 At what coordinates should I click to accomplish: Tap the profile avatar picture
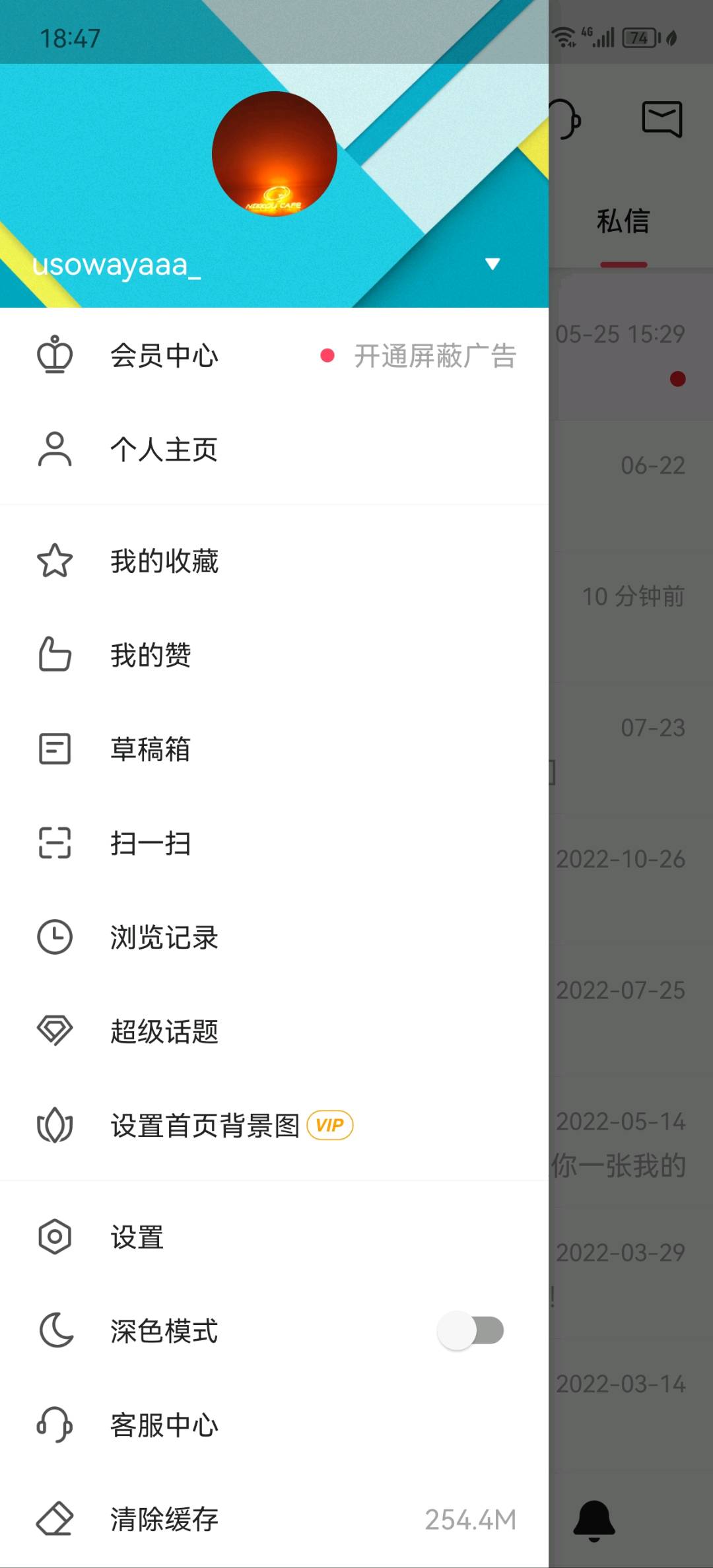pos(275,154)
